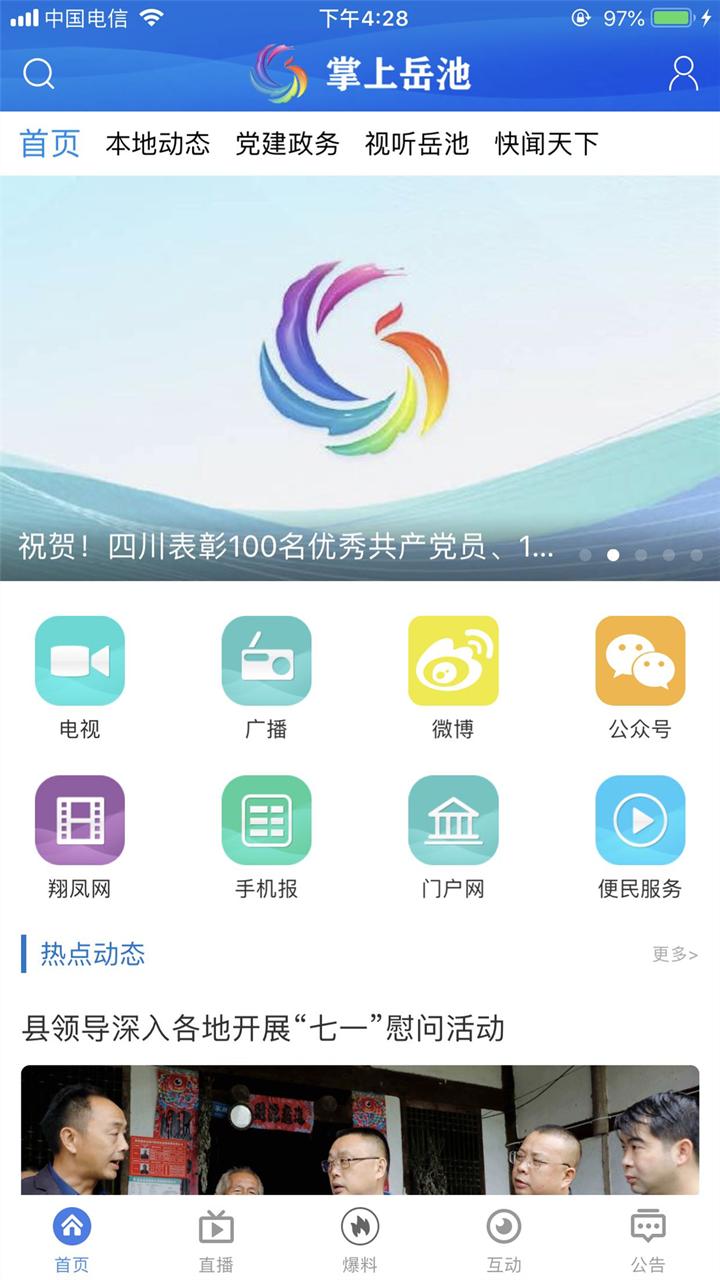Open the 广播 (Radio) service icon
Image resolution: width=720 pixels, height=1280 pixels.
tap(266, 660)
